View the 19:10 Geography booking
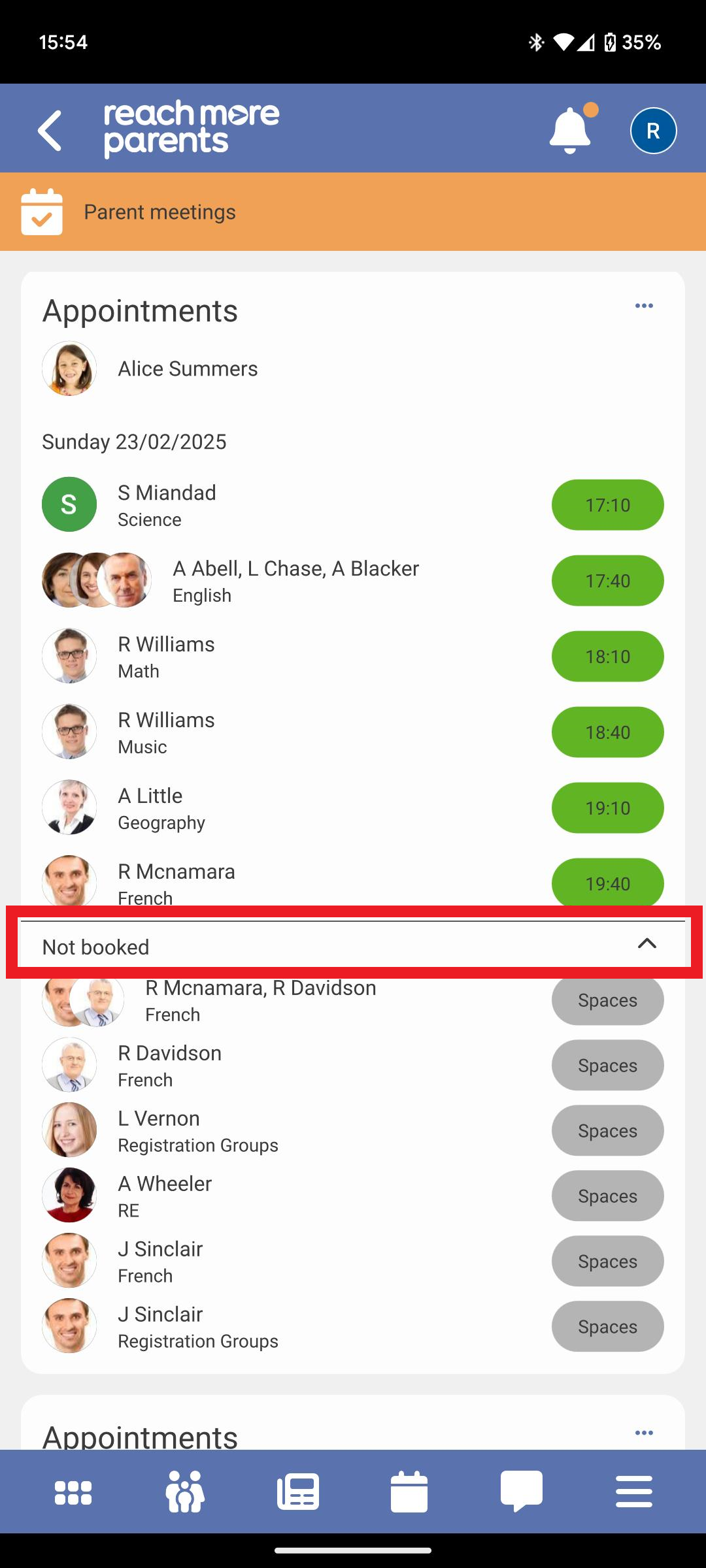Image resolution: width=706 pixels, height=1568 pixels. pyautogui.click(x=607, y=808)
